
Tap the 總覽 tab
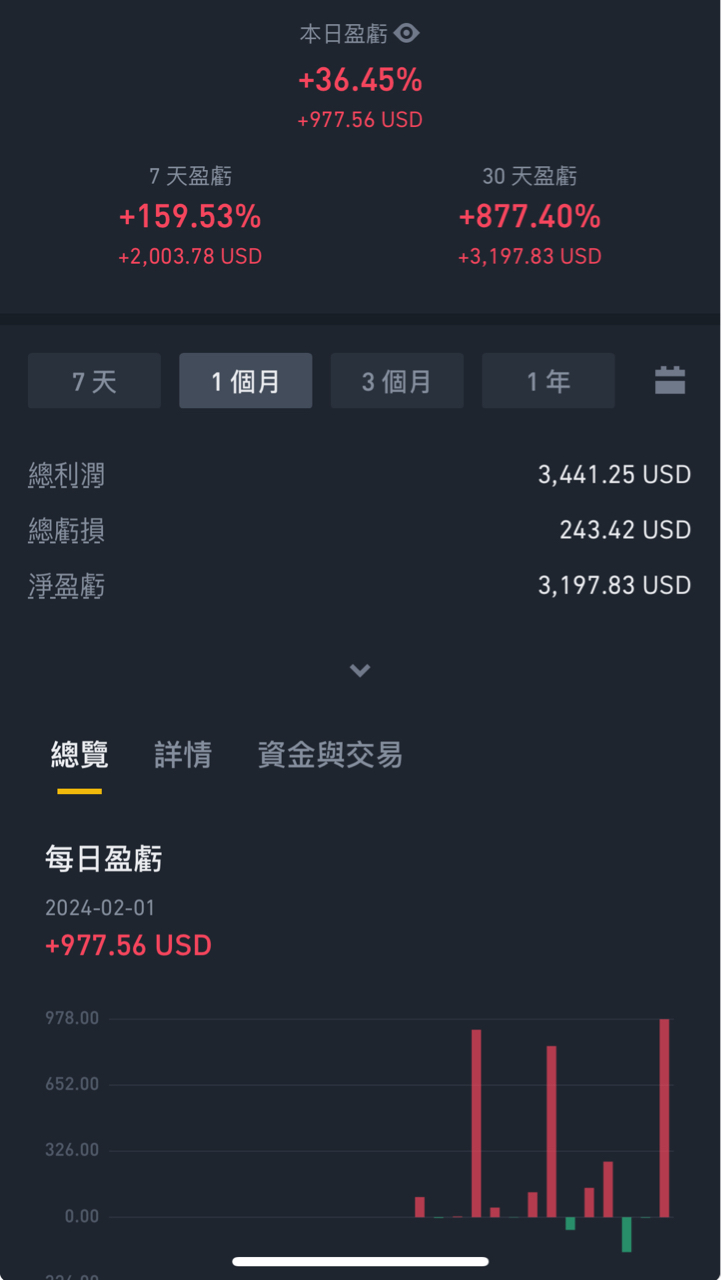(79, 755)
